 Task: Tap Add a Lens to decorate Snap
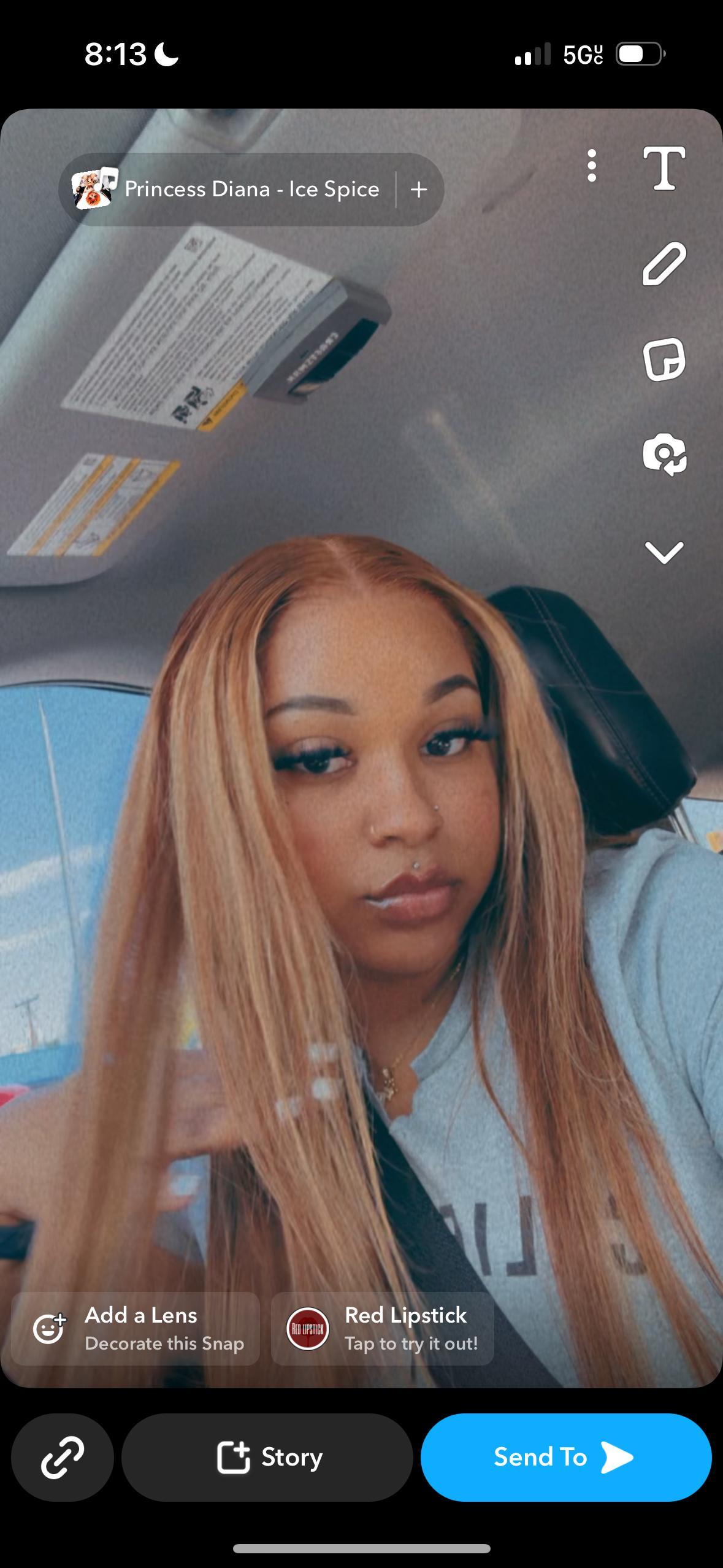[x=136, y=1329]
